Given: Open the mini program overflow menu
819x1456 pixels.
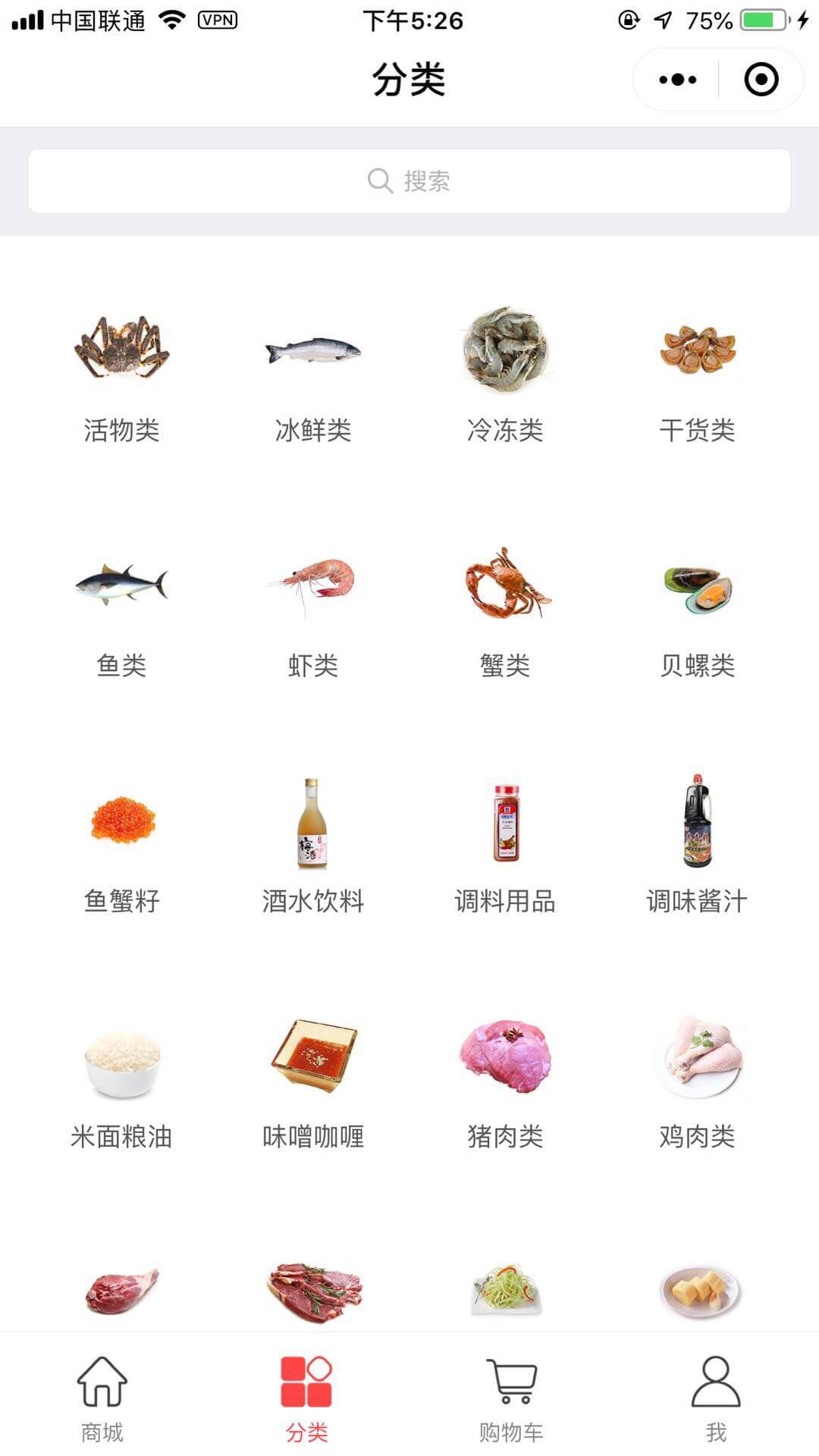Looking at the screenshot, I should pyautogui.click(x=677, y=80).
